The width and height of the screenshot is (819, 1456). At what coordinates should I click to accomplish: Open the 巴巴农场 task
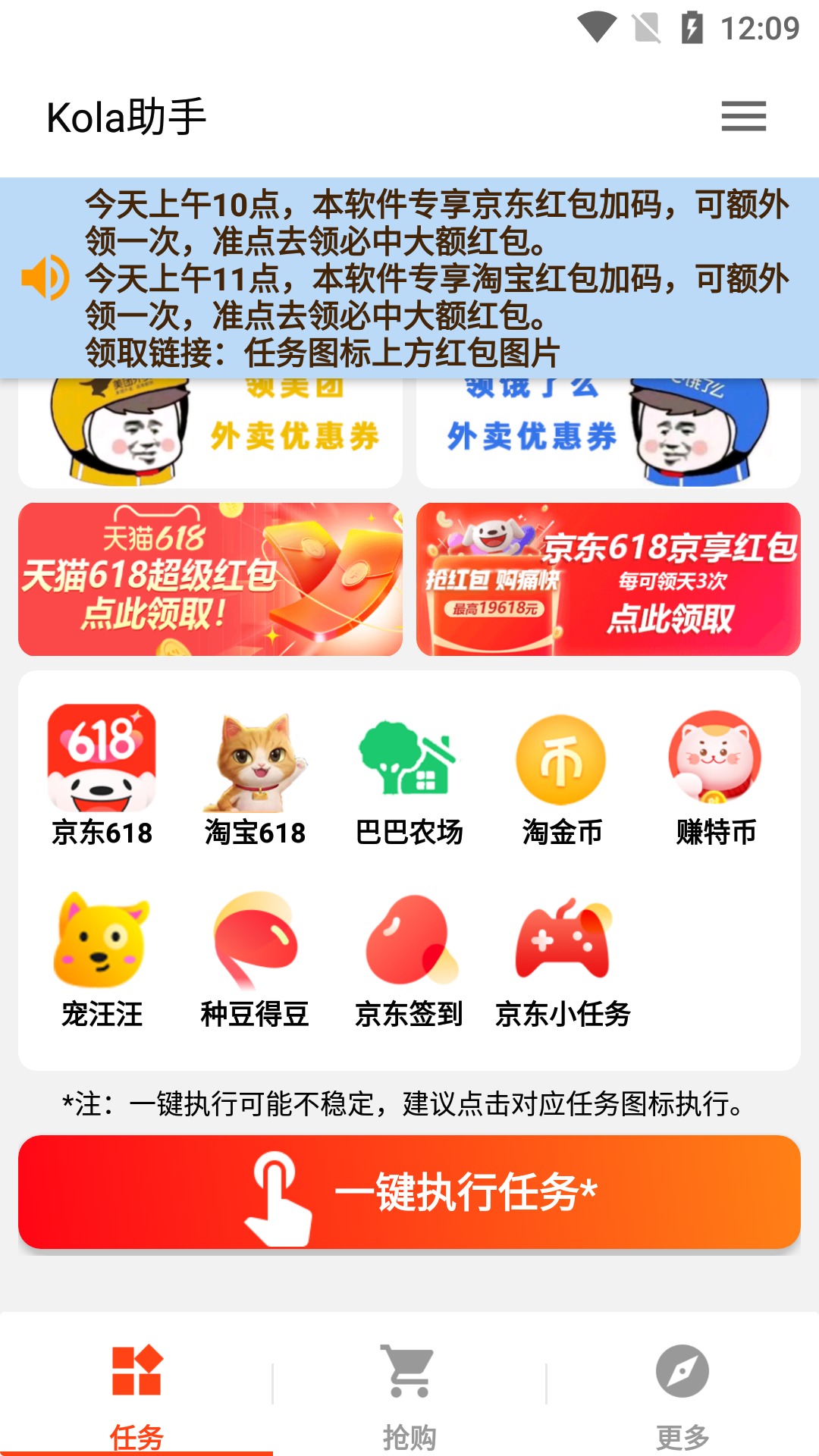point(409,775)
